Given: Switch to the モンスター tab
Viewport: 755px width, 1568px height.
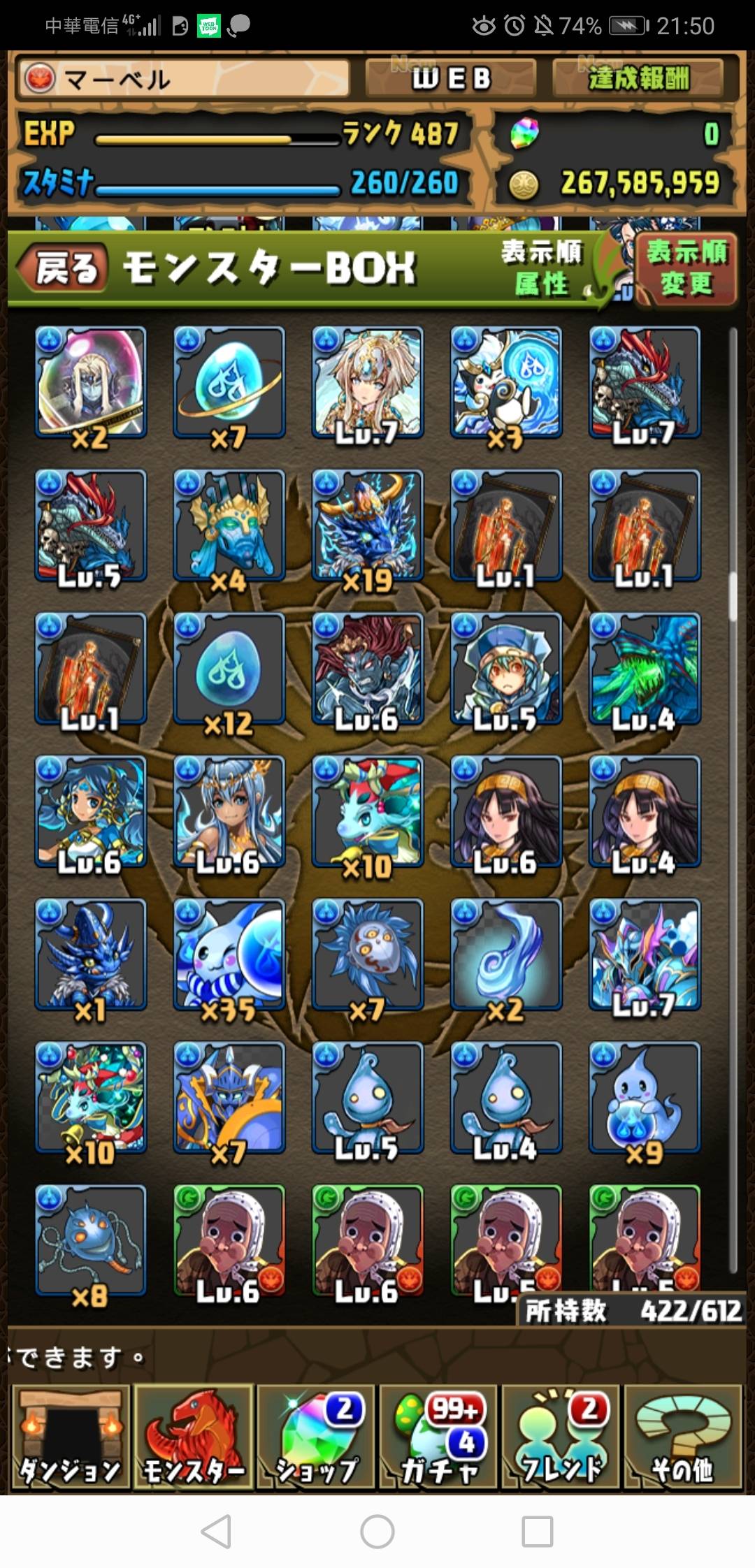Looking at the screenshot, I should click(194, 1437).
